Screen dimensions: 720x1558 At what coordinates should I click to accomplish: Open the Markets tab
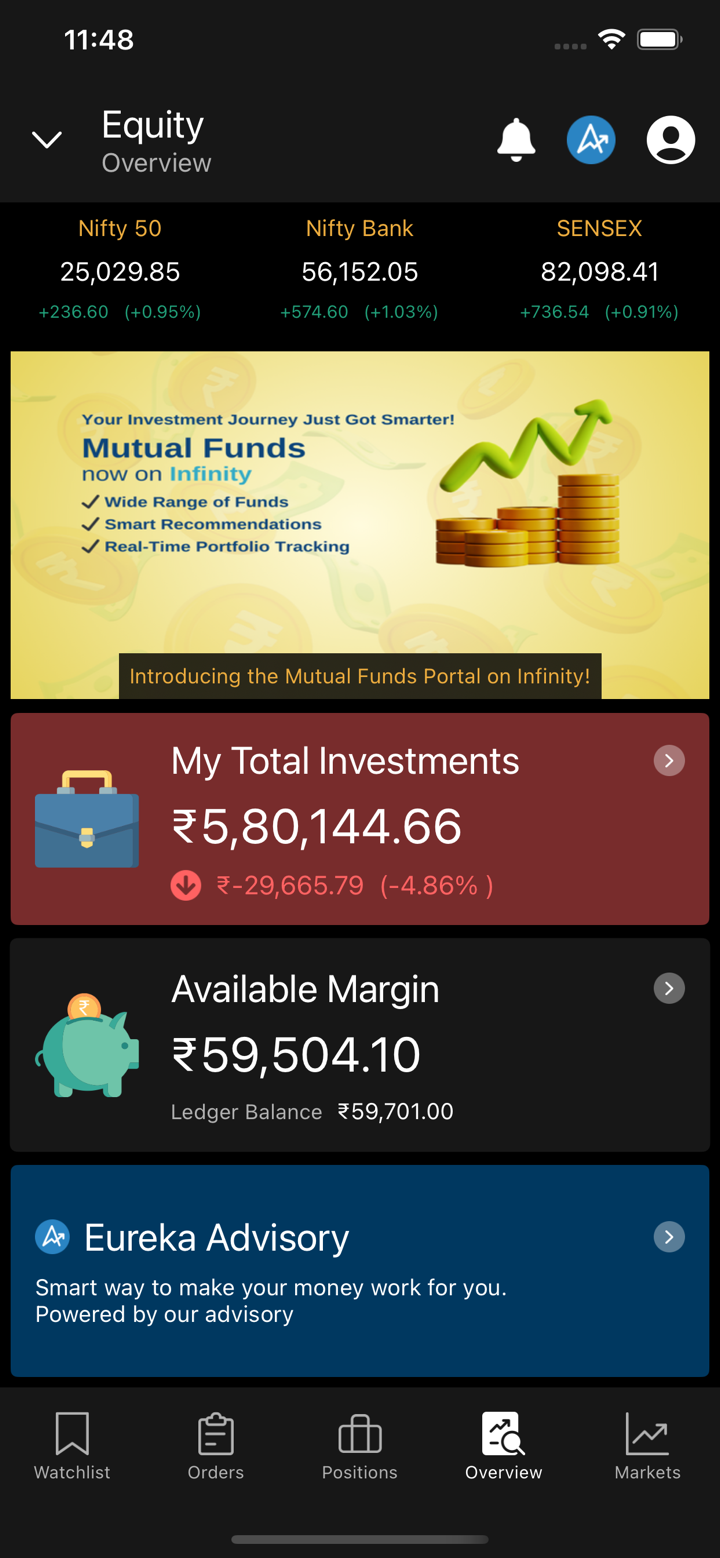[647, 1446]
